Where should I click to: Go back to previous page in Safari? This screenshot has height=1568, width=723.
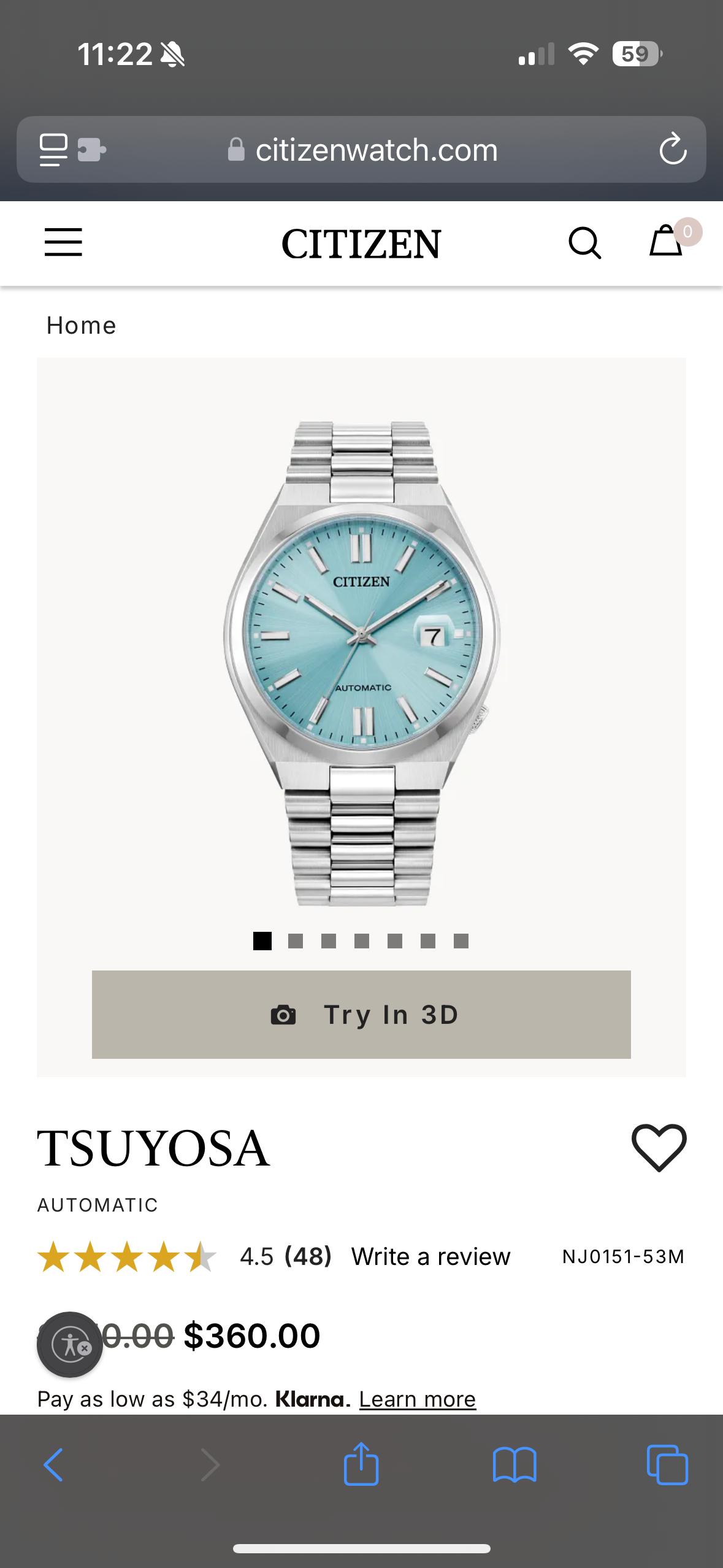54,1465
